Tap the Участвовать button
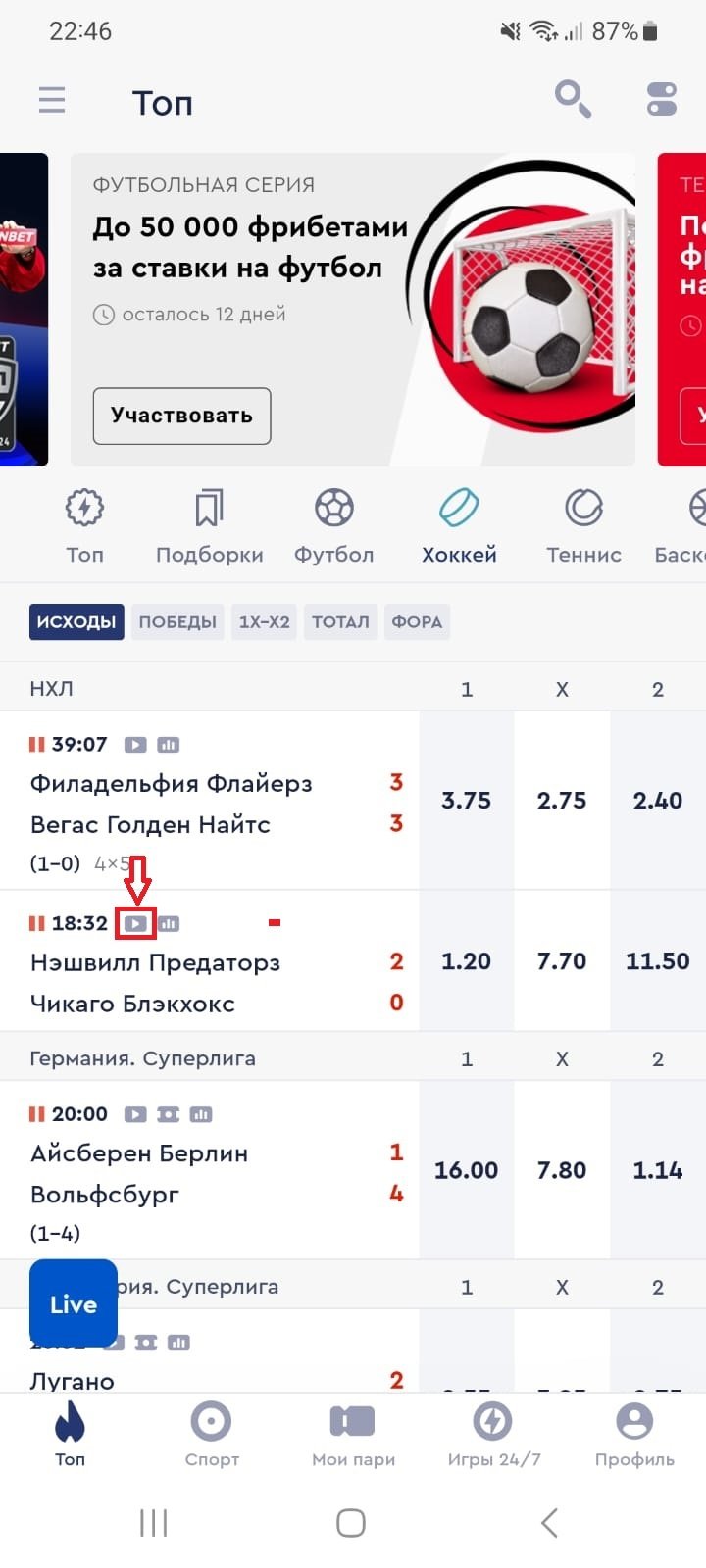This screenshot has height=1568, width=706. (x=181, y=416)
